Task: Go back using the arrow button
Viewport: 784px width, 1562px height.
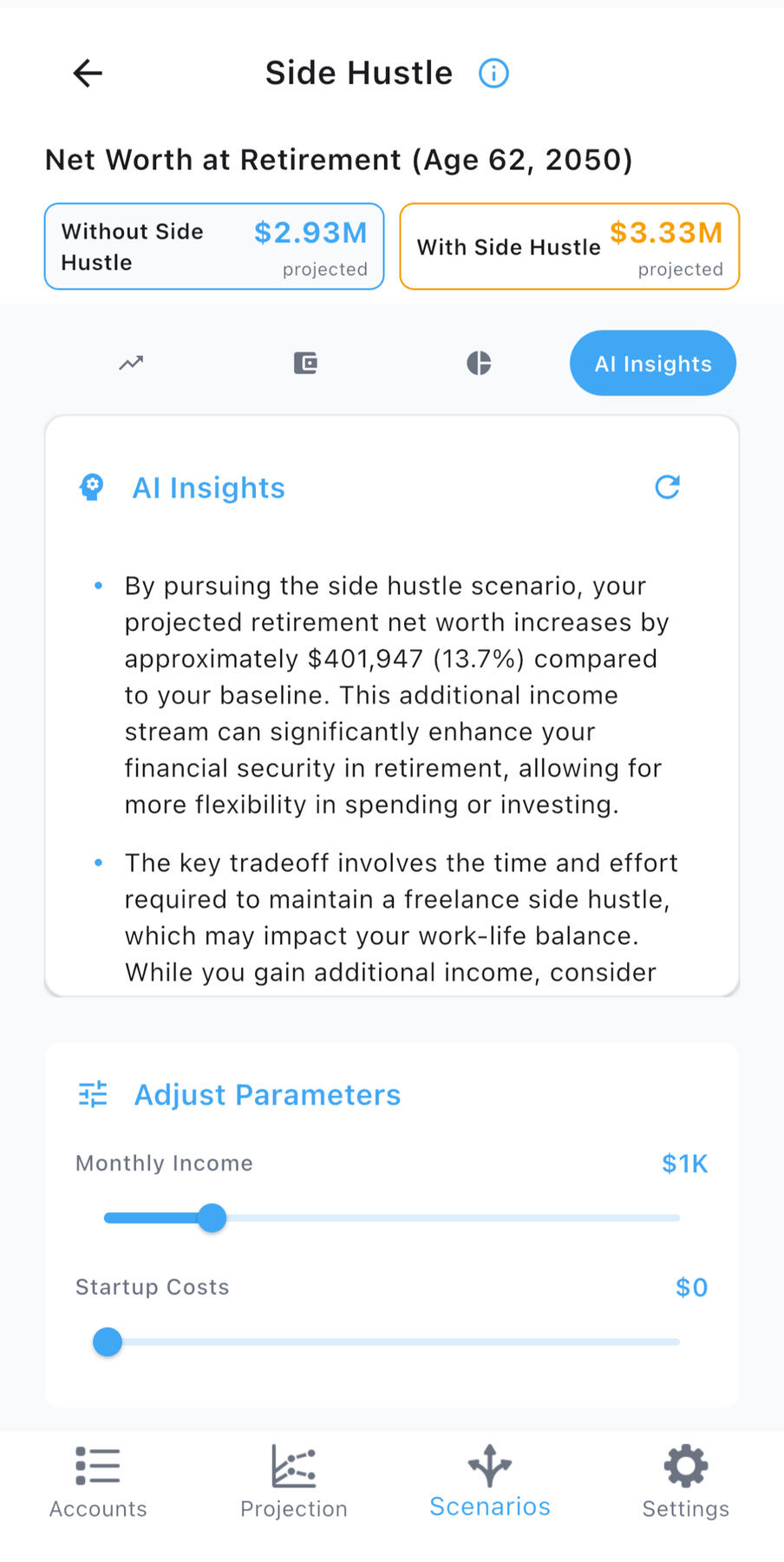Action: pyautogui.click(x=87, y=73)
